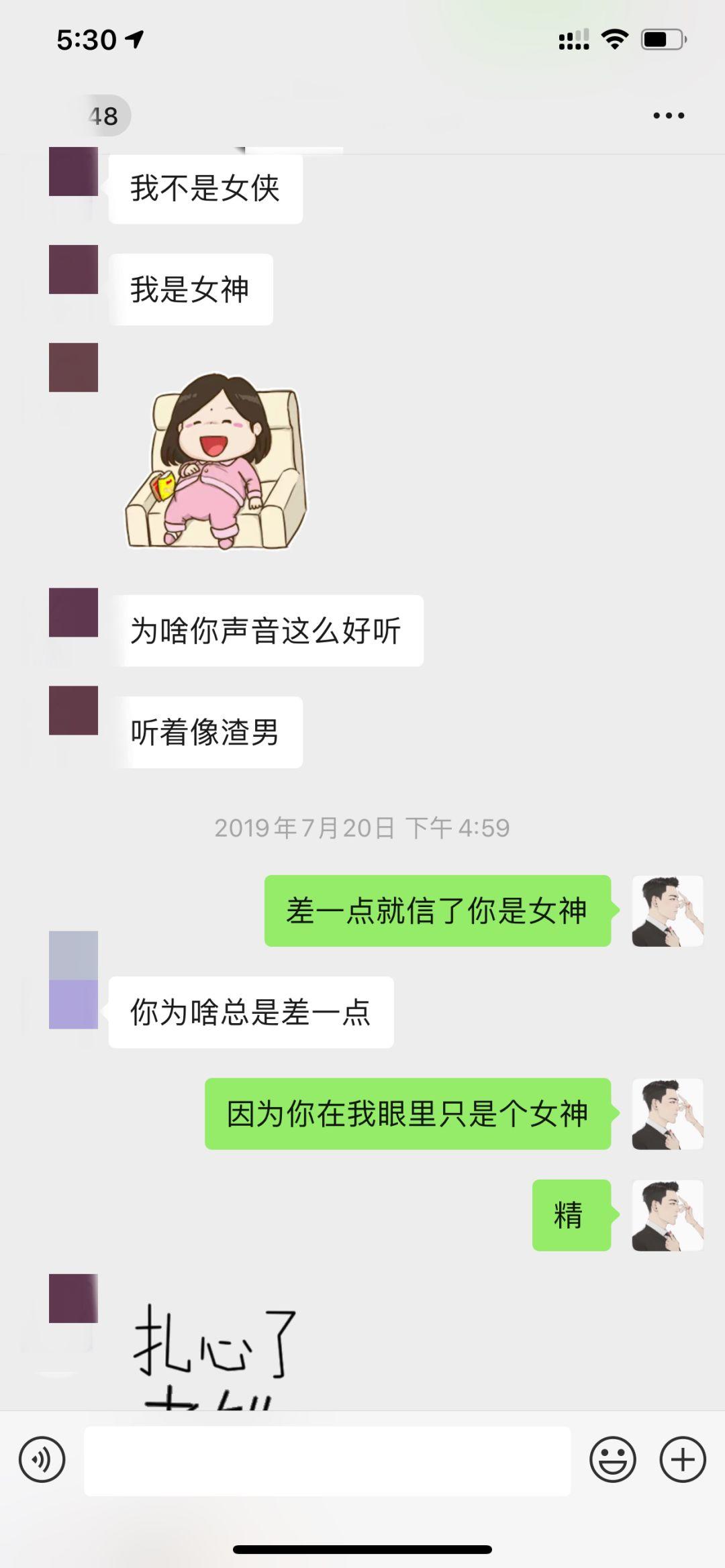Tap the timestamp 2019年7月20日 下午4:59

(362, 828)
